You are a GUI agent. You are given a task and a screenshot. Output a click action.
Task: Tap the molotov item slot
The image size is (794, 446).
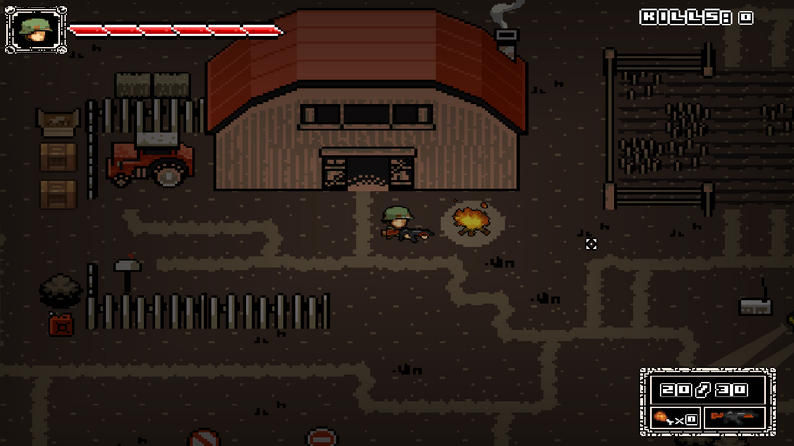(x=675, y=418)
